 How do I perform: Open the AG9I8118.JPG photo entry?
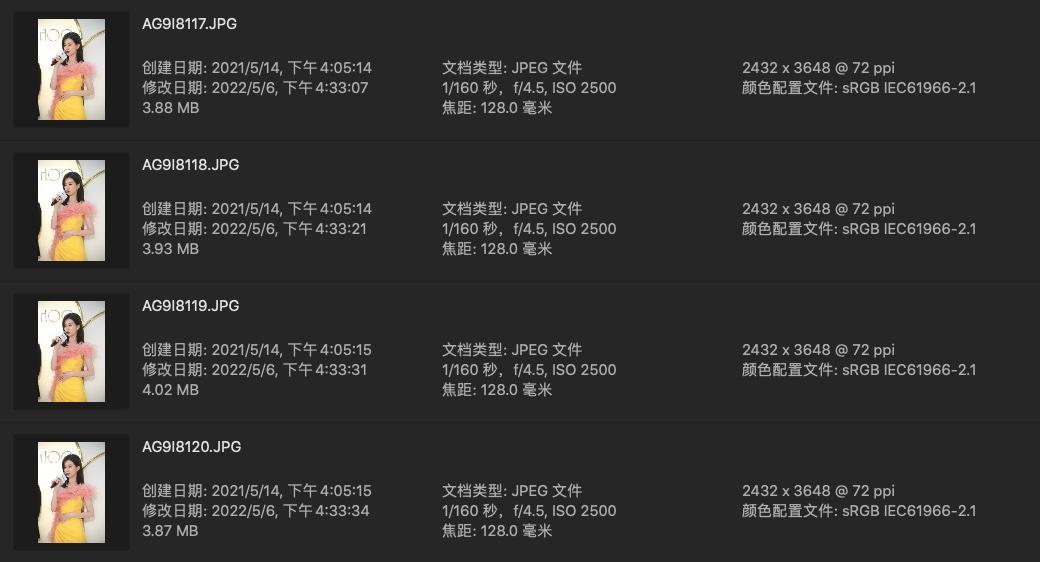click(190, 165)
